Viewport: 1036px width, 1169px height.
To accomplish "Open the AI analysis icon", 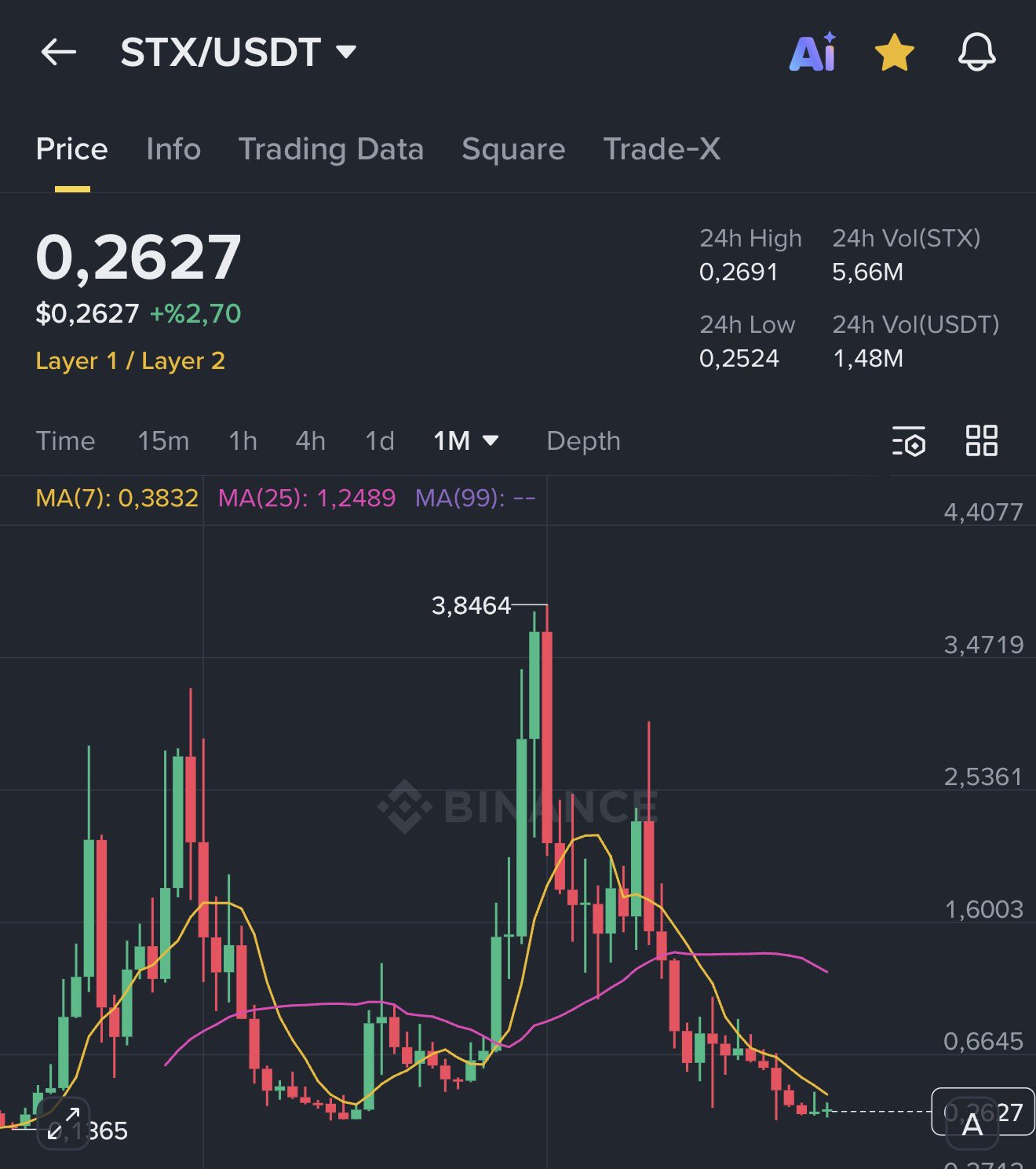I will click(x=812, y=53).
